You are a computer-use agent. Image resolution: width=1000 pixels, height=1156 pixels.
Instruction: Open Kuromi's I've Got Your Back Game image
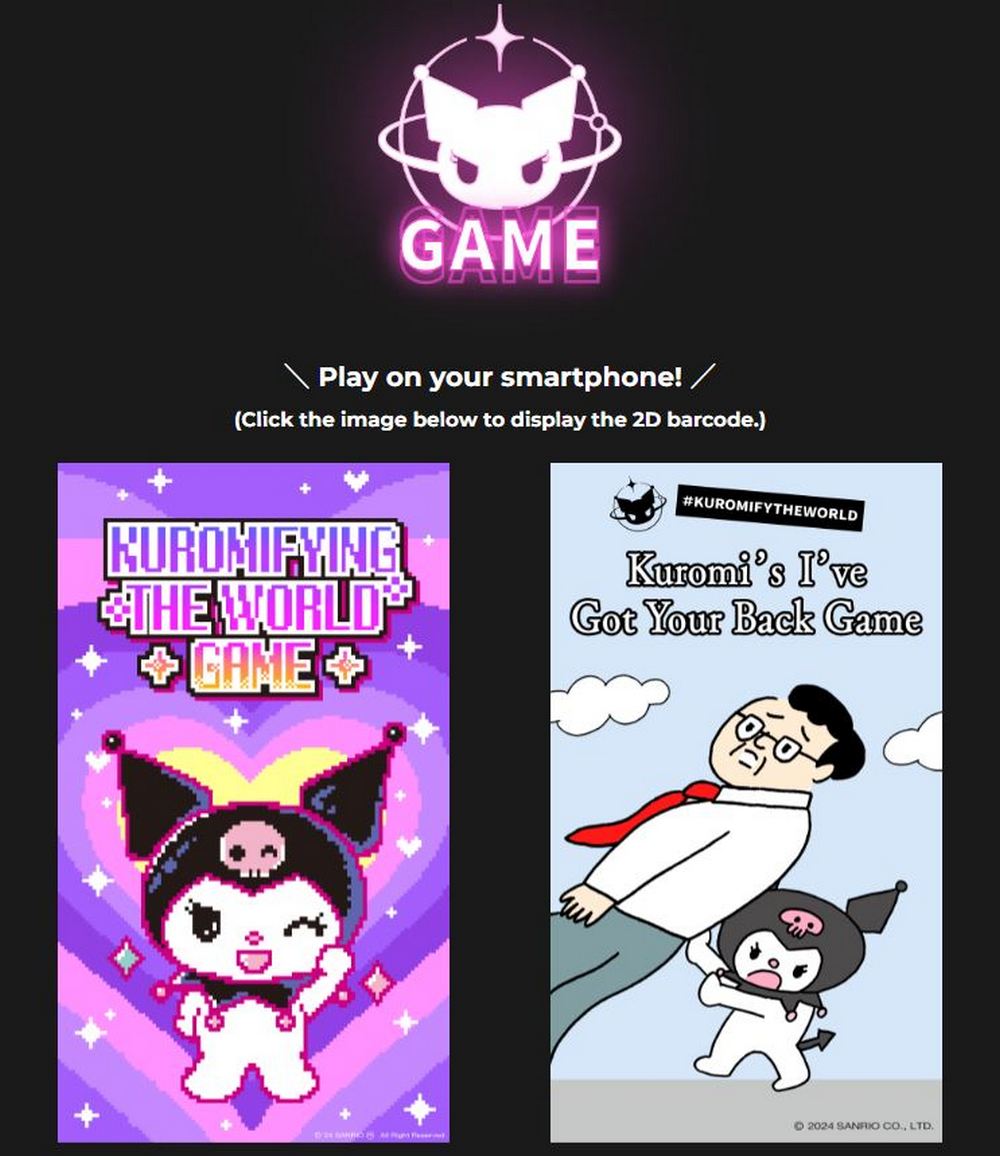pyautogui.click(x=746, y=801)
